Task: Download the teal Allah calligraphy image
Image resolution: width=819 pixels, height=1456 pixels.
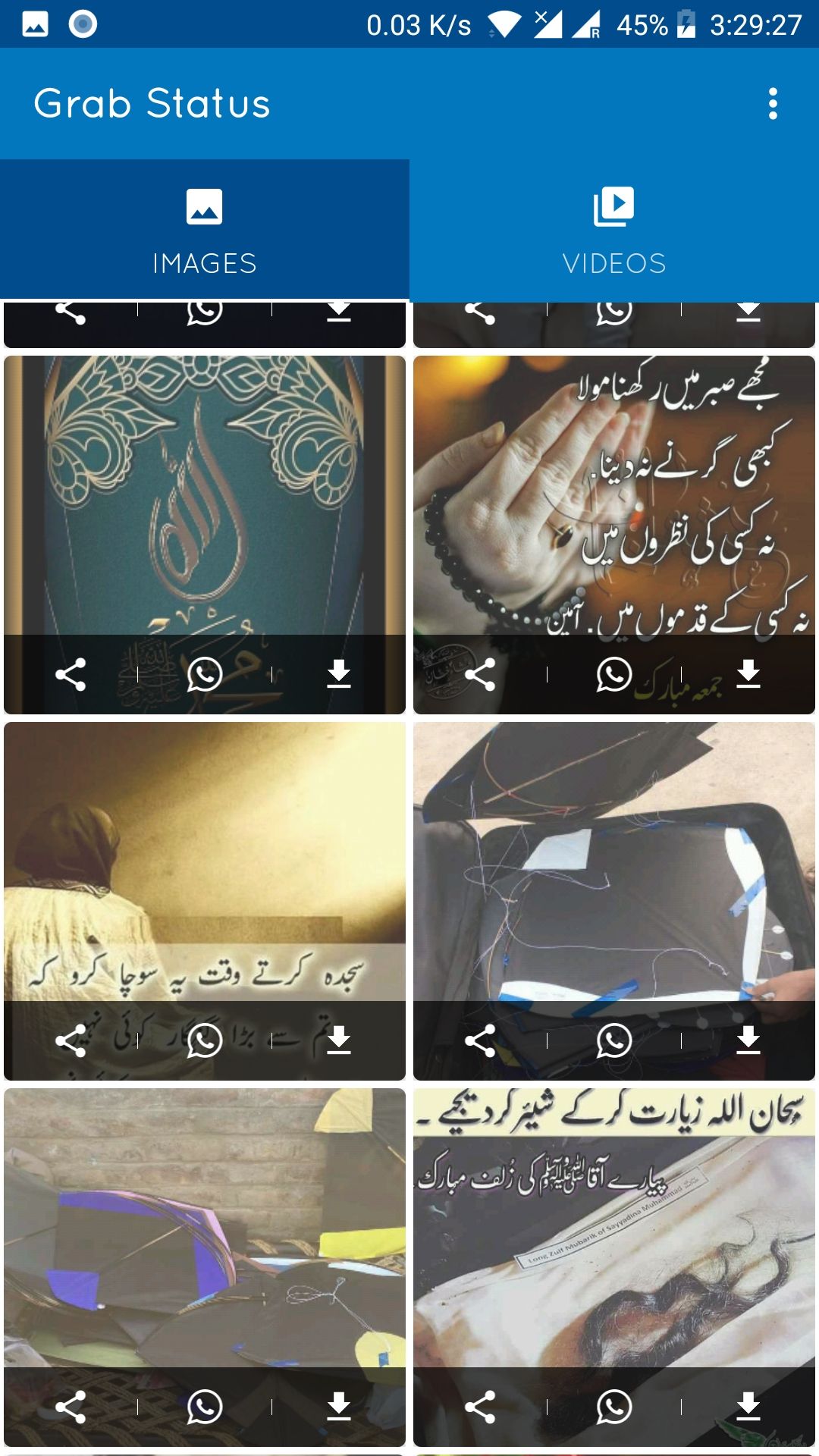Action: (x=339, y=674)
